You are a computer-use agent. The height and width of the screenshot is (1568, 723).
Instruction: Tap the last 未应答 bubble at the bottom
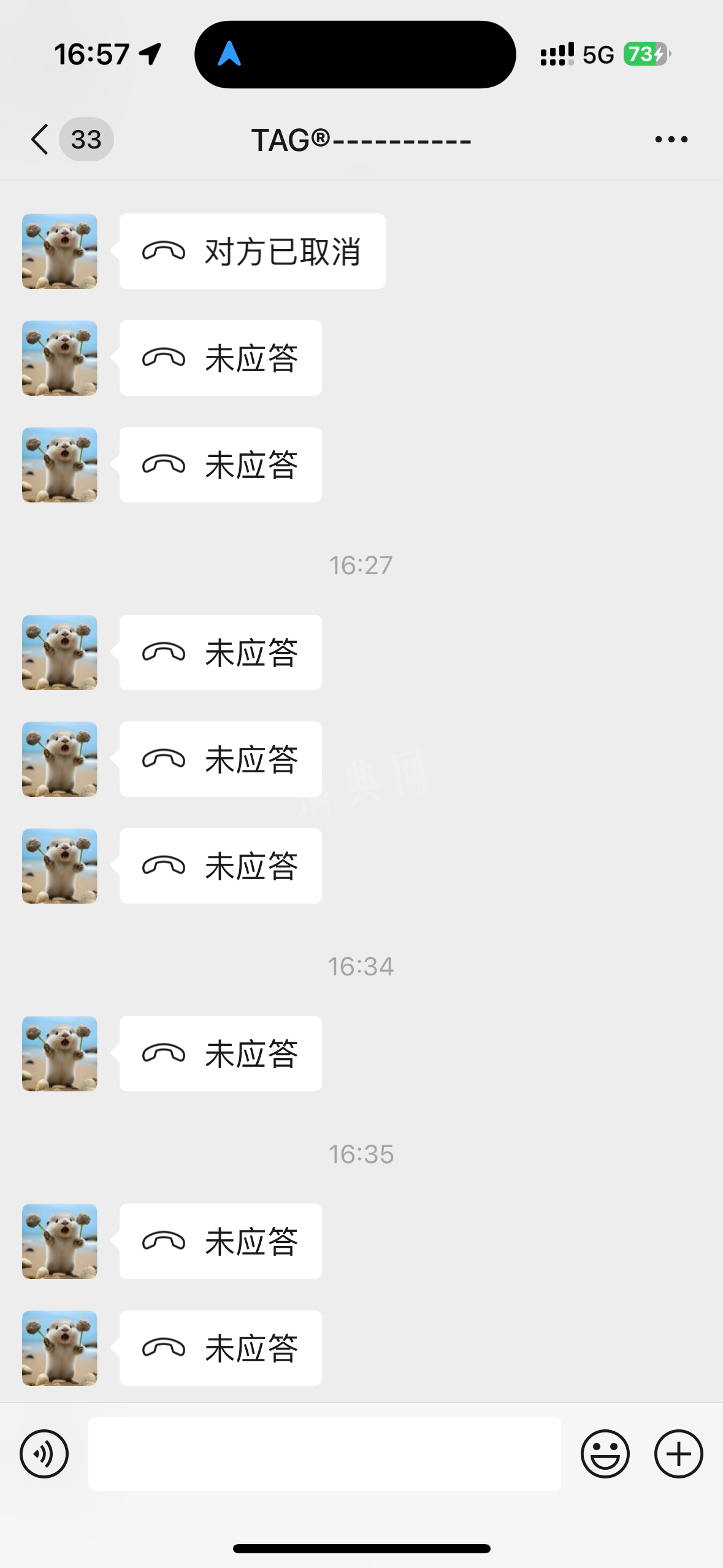point(220,1347)
